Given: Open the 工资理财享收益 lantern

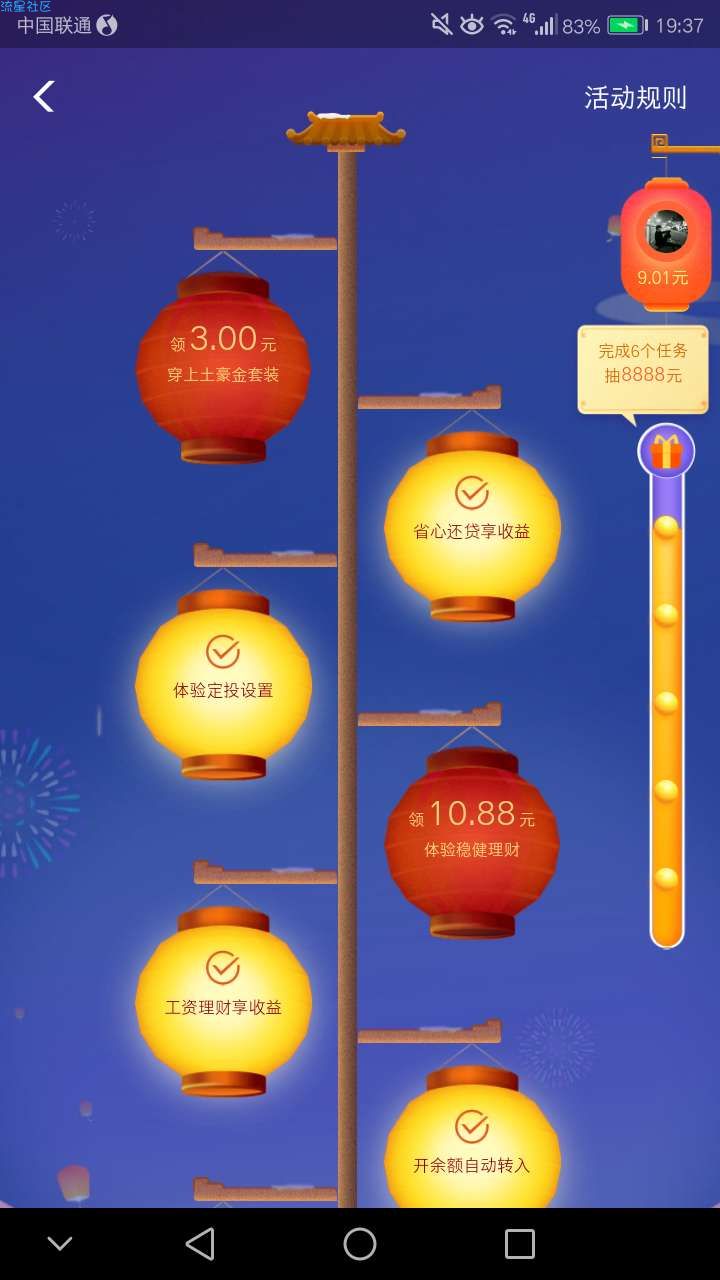Looking at the screenshot, I should (x=223, y=1001).
